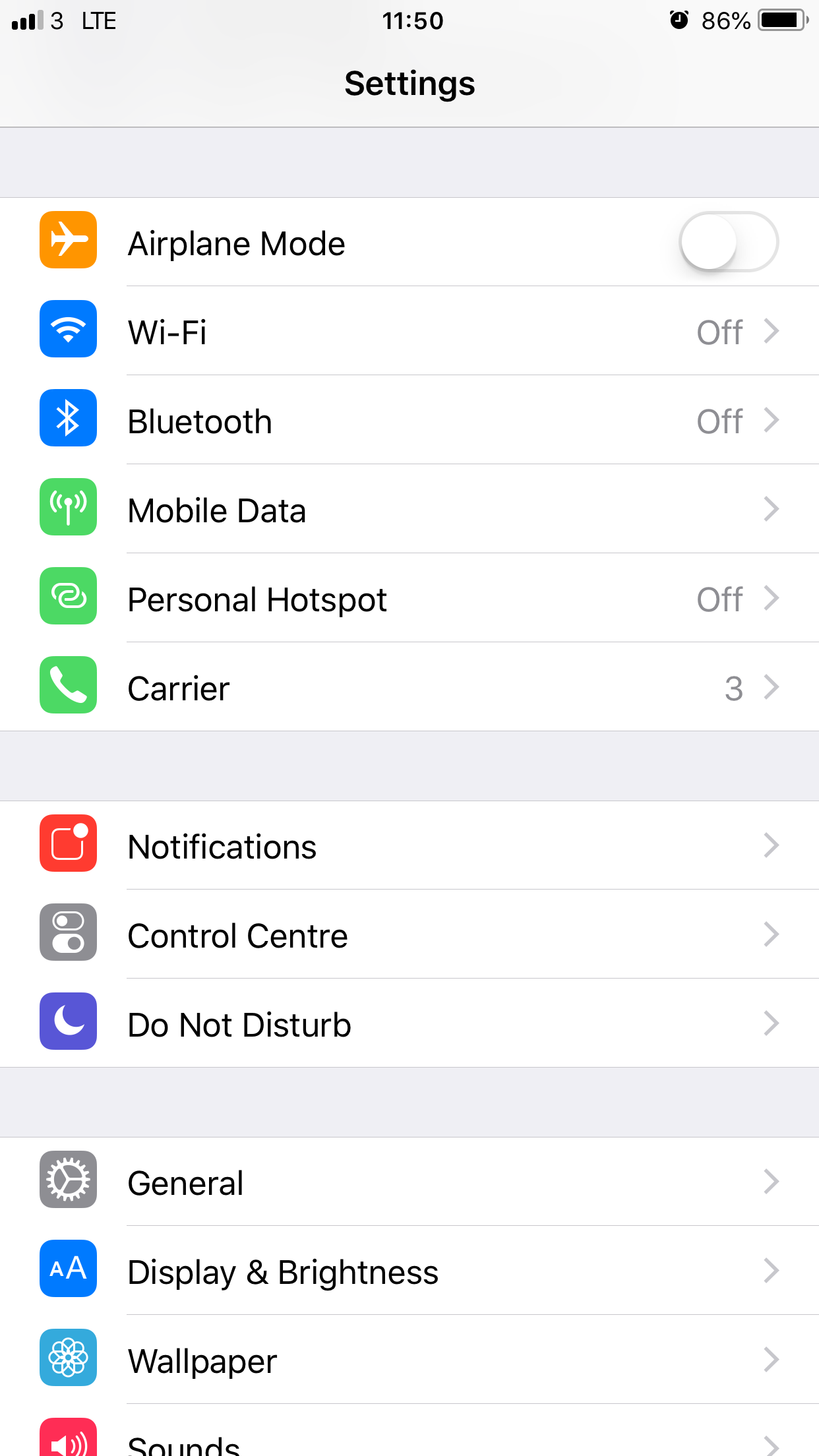819x1456 pixels.
Task: Select the Carrier row showing 3
Action: [409, 688]
